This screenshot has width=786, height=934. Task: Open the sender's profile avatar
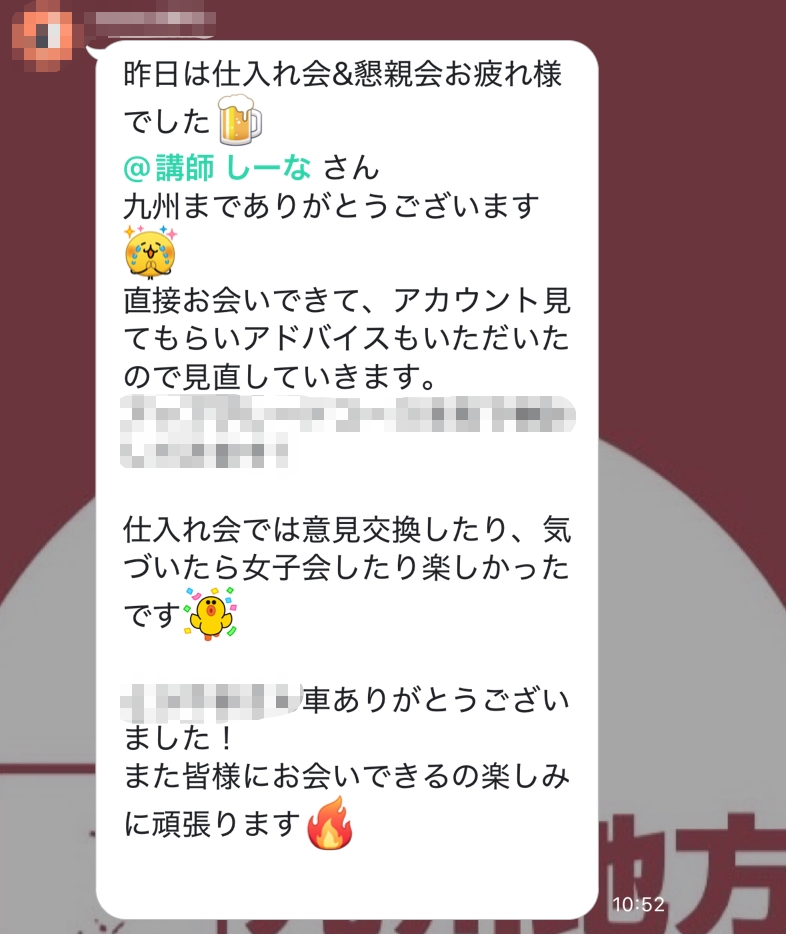44,30
